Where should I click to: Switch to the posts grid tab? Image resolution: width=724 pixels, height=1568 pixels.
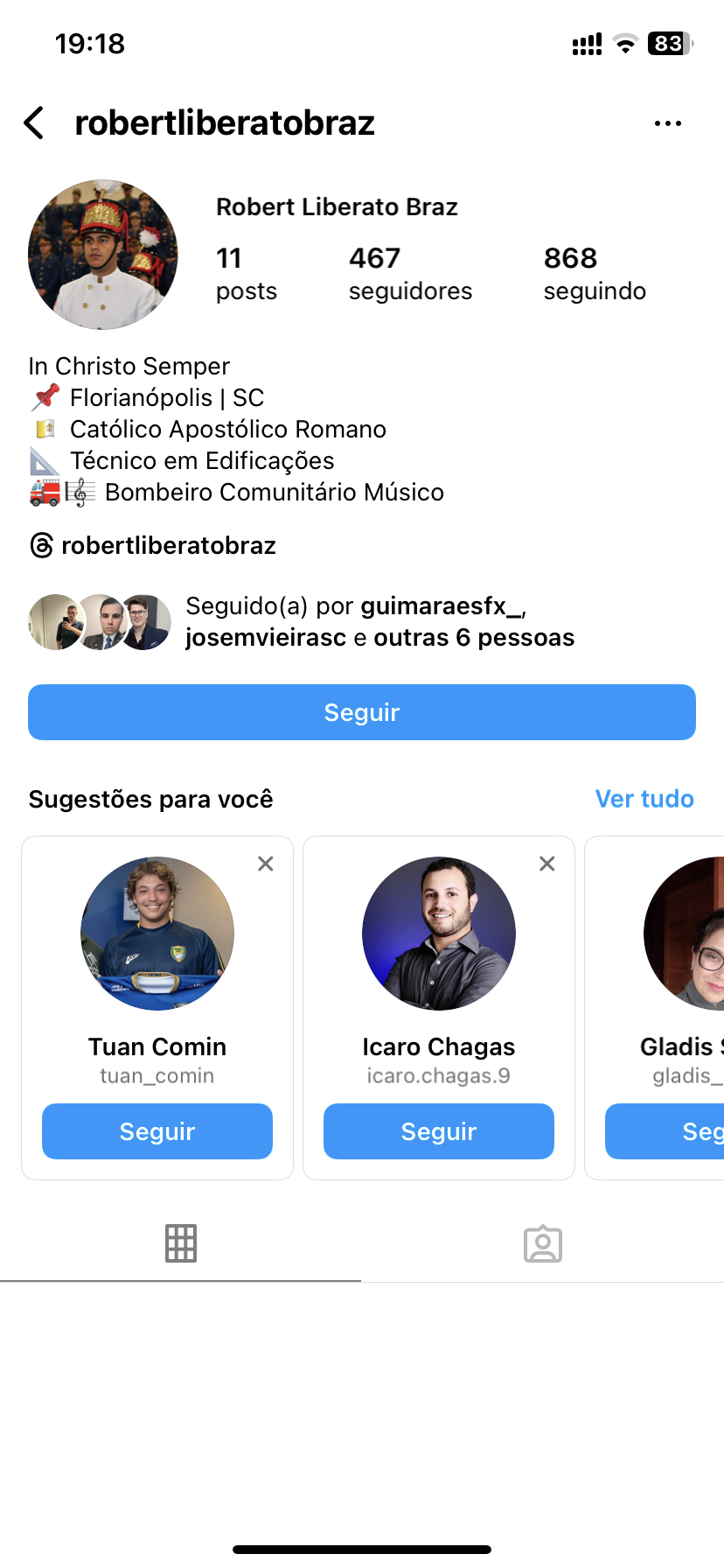181,1243
